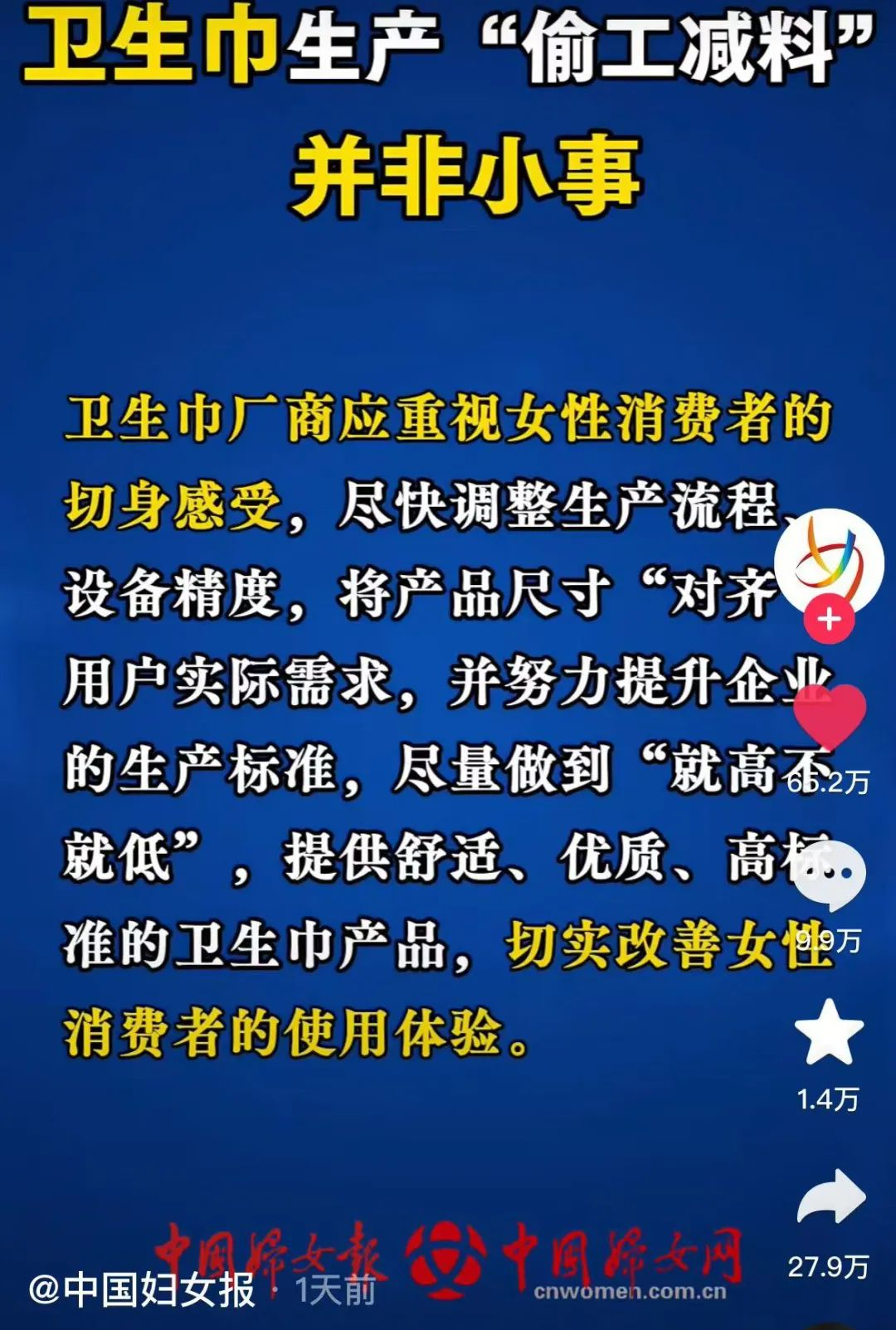The width and height of the screenshot is (896, 1330).
Task: Open the comments bubble
Action: pyautogui.click(x=829, y=874)
